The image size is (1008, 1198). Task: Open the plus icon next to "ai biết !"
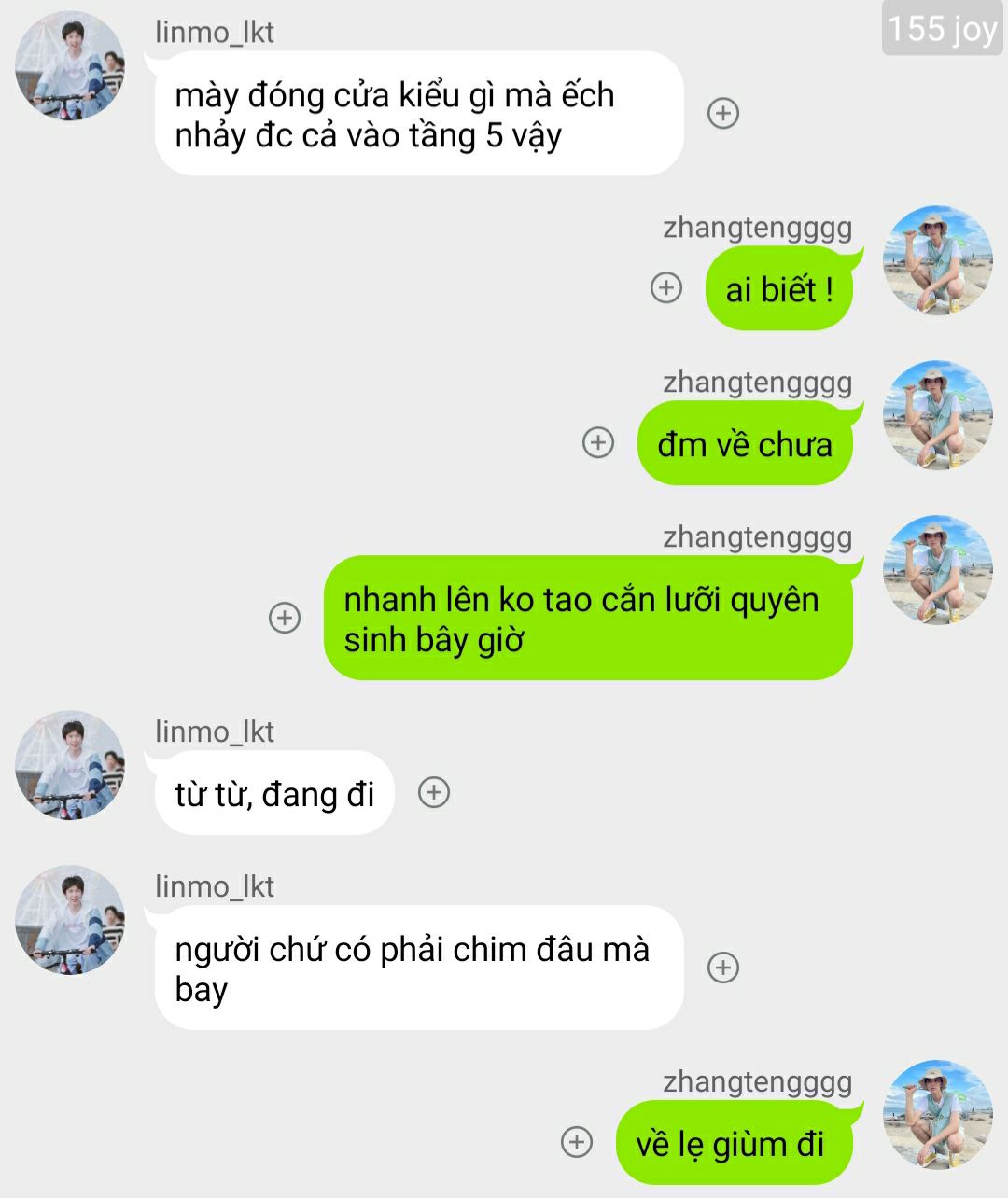(666, 287)
